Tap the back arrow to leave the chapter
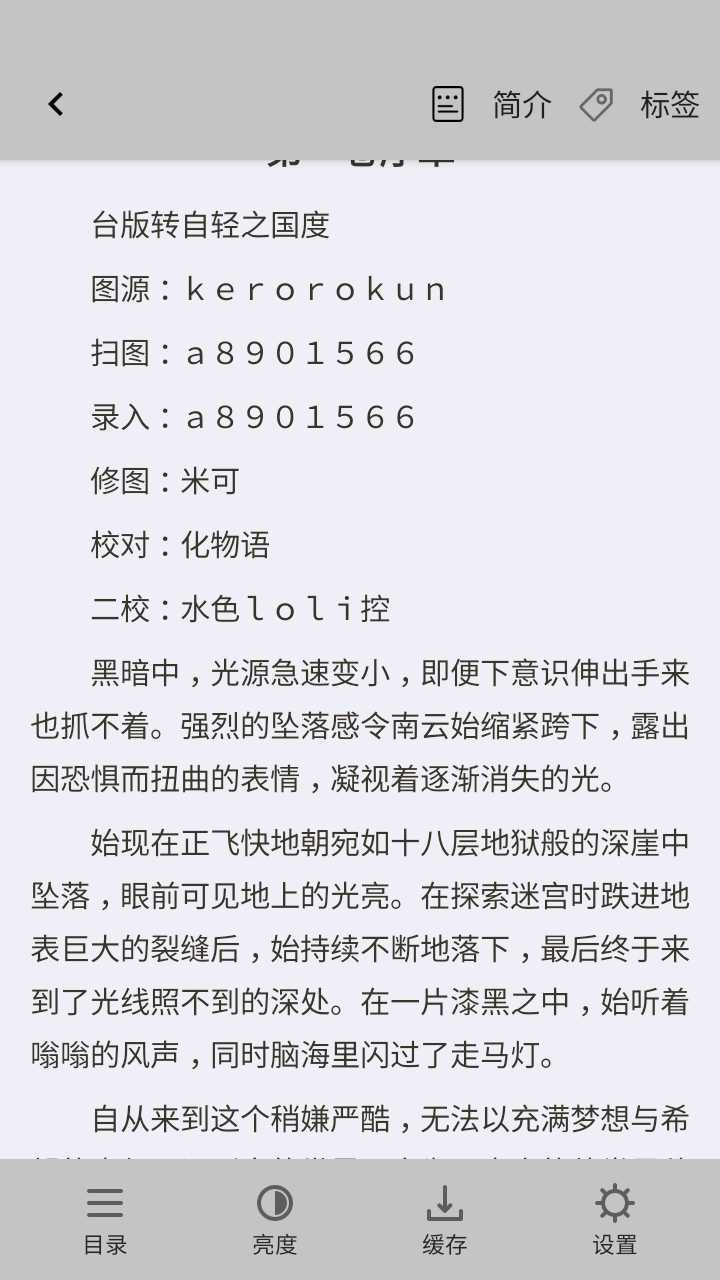The image size is (720, 1280). 55,104
